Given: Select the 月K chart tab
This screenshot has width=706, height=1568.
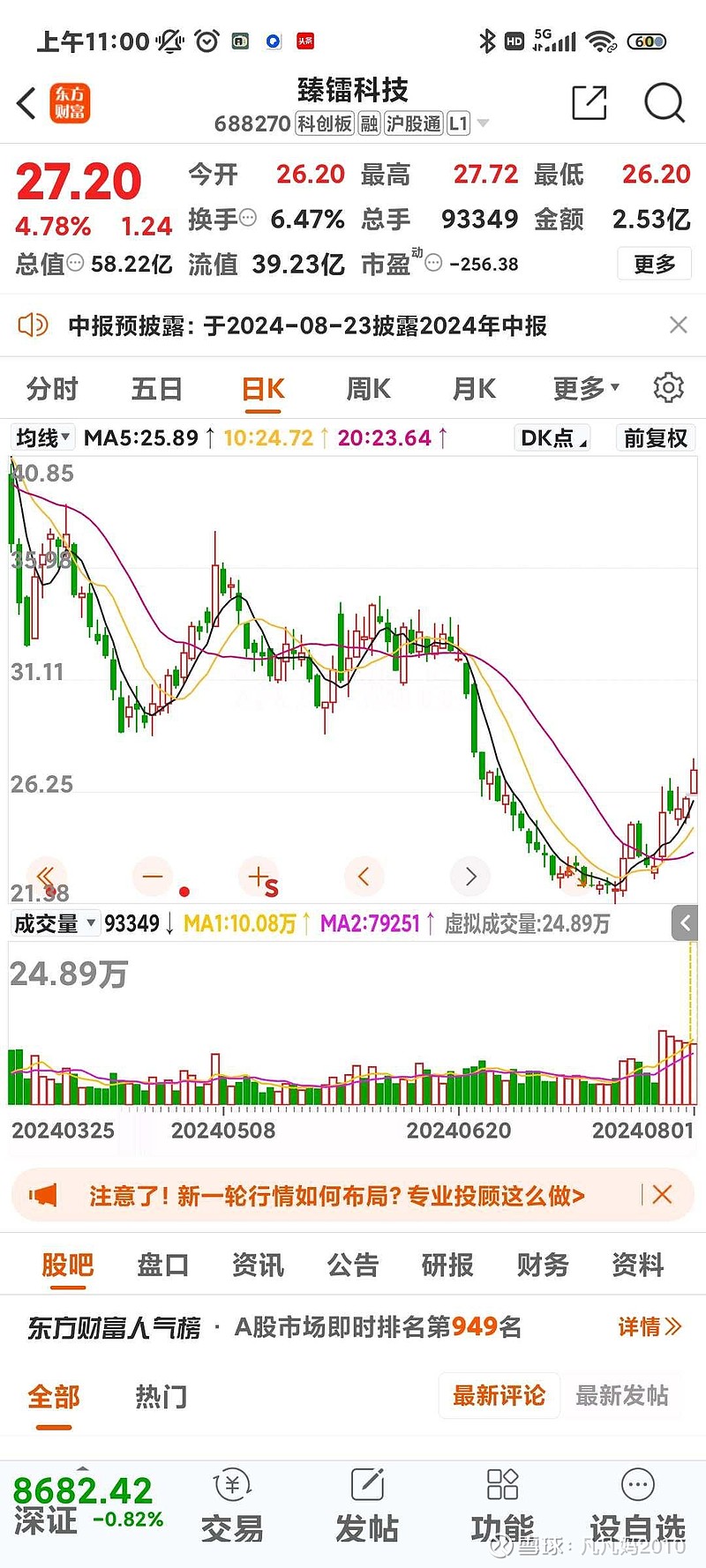Looking at the screenshot, I should pos(474,389).
